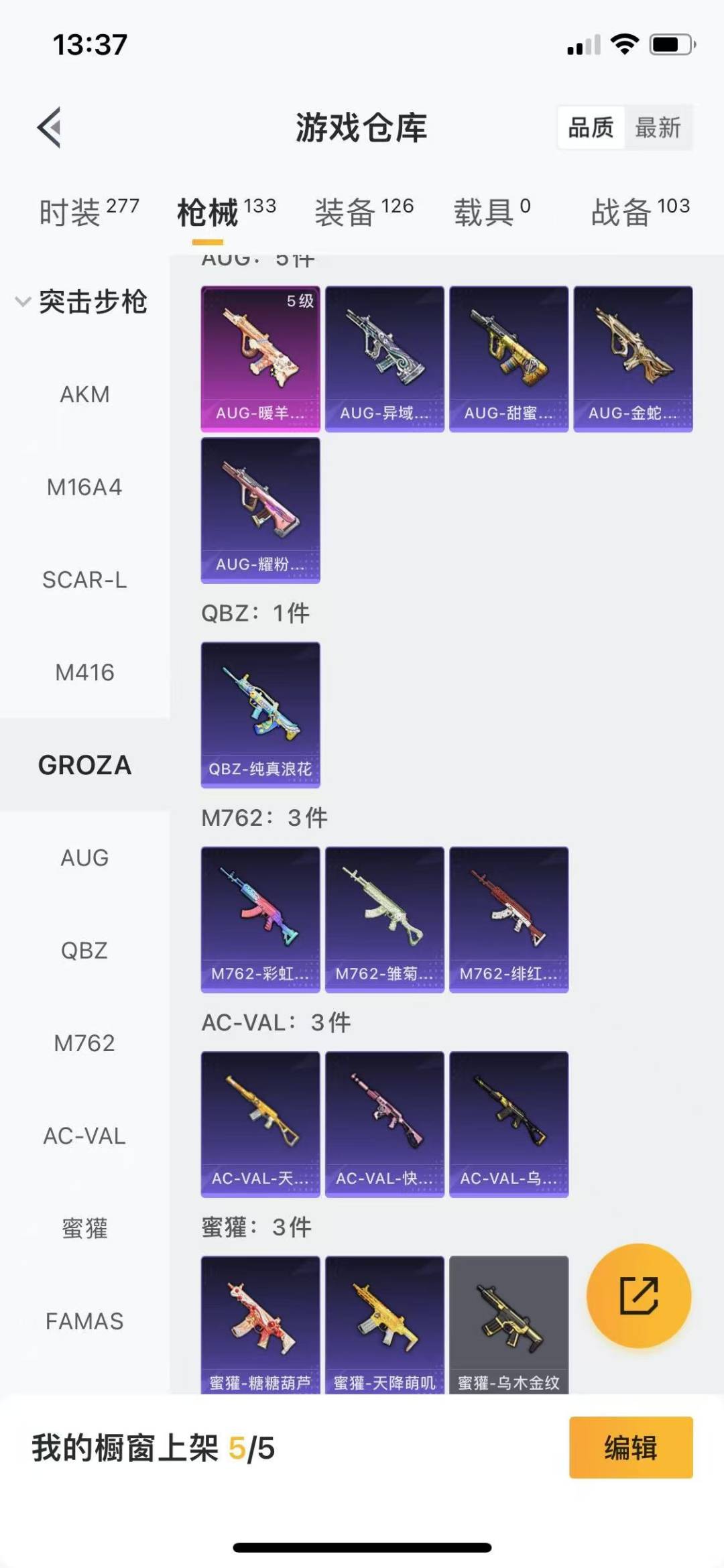Tap the orange share floating button
This screenshot has width=724, height=1568.
pyautogui.click(x=639, y=1296)
